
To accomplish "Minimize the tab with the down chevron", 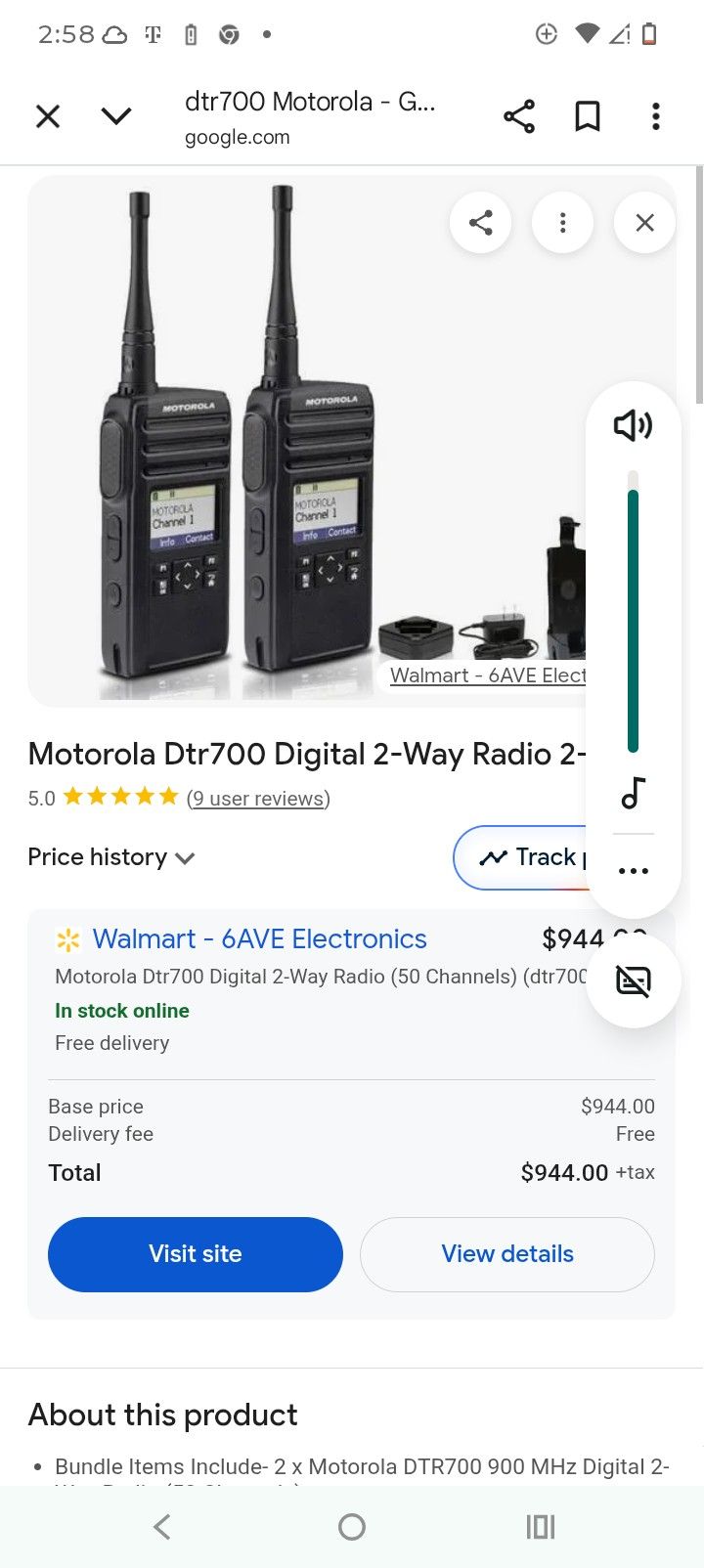I will point(116,116).
